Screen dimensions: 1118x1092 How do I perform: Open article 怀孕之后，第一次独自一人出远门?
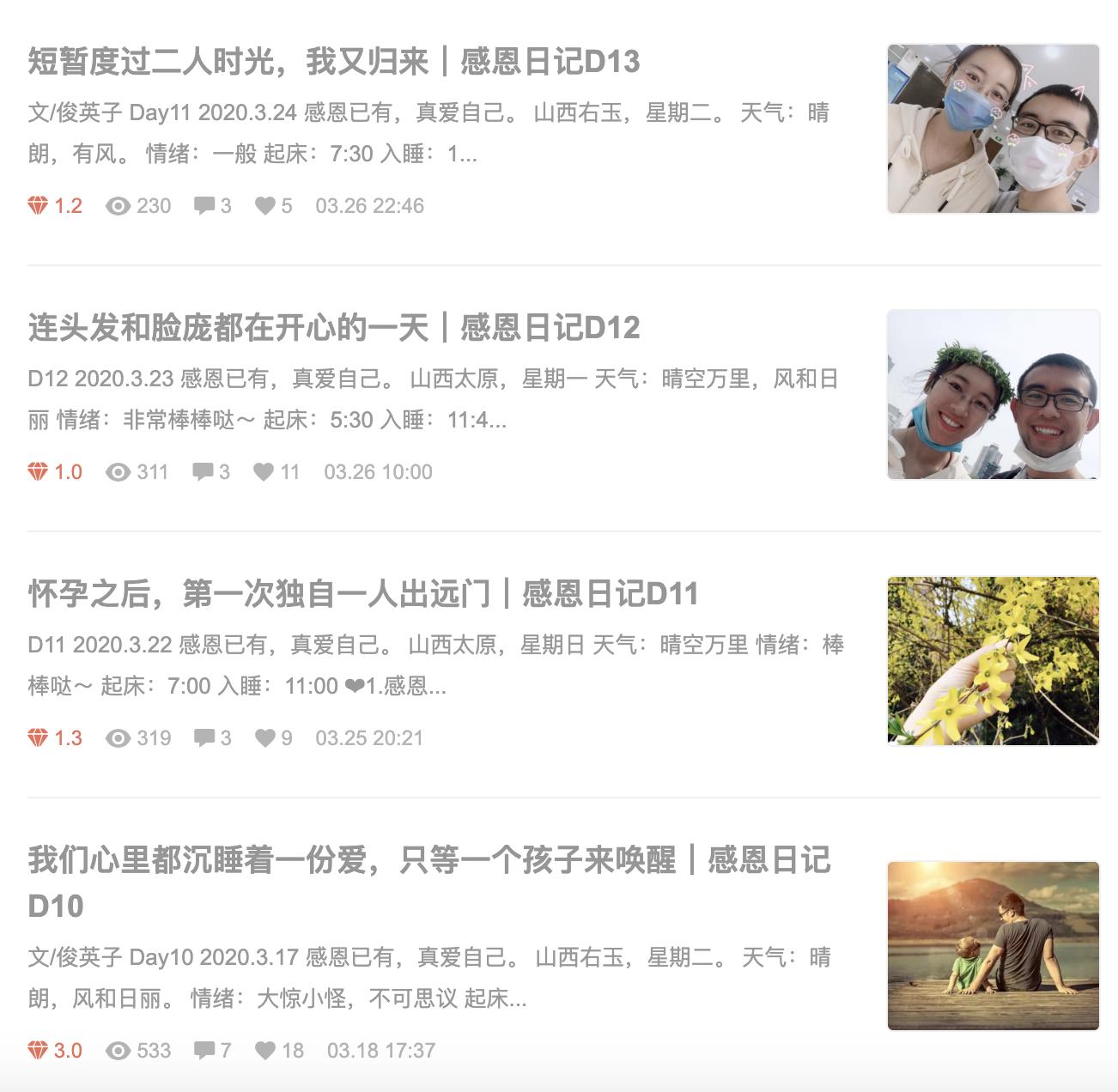362,594
